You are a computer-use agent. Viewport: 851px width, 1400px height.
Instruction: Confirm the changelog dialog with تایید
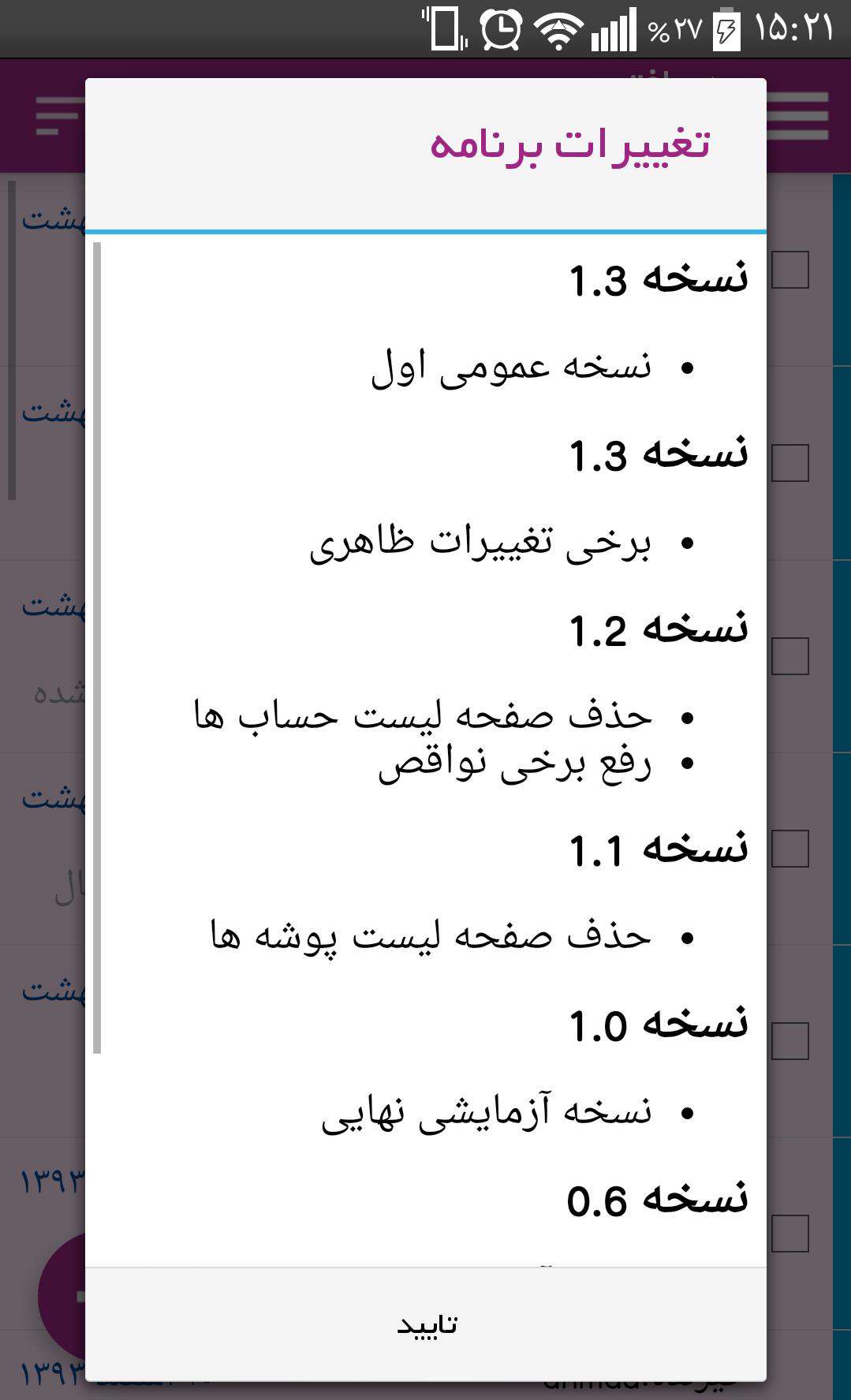coord(426,1324)
